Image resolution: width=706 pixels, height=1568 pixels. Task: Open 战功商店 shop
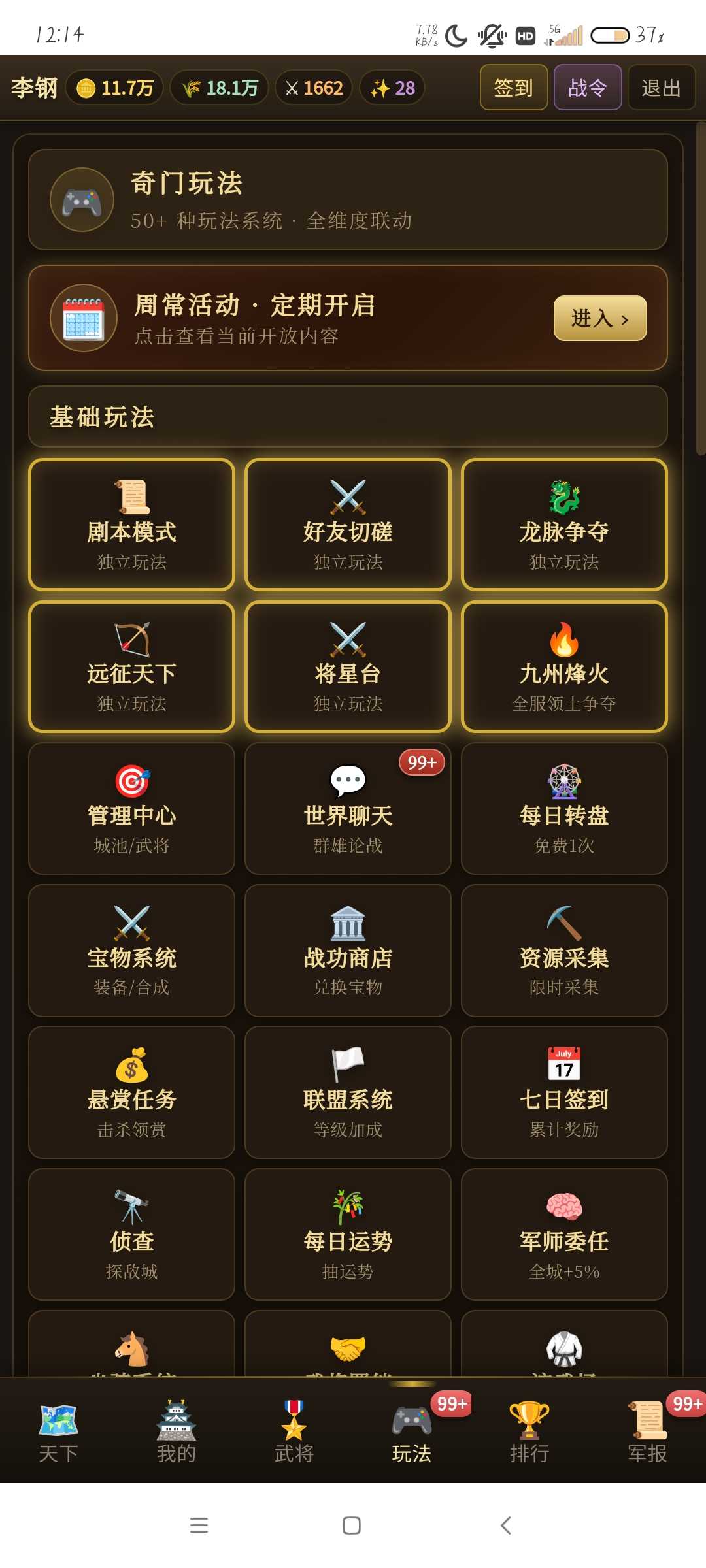point(348,951)
